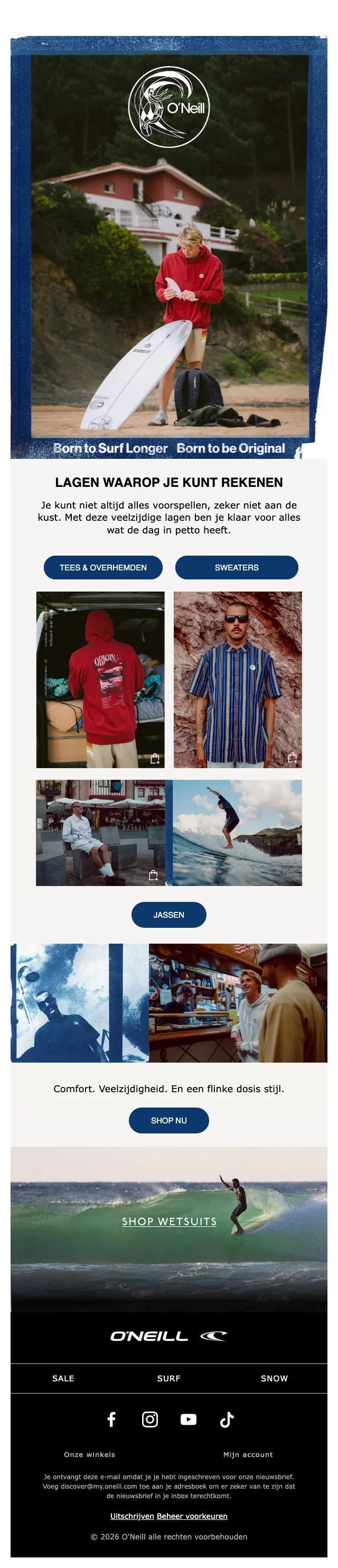Open the Sweaters category
The width and height of the screenshot is (338, 1568).
click(x=237, y=567)
